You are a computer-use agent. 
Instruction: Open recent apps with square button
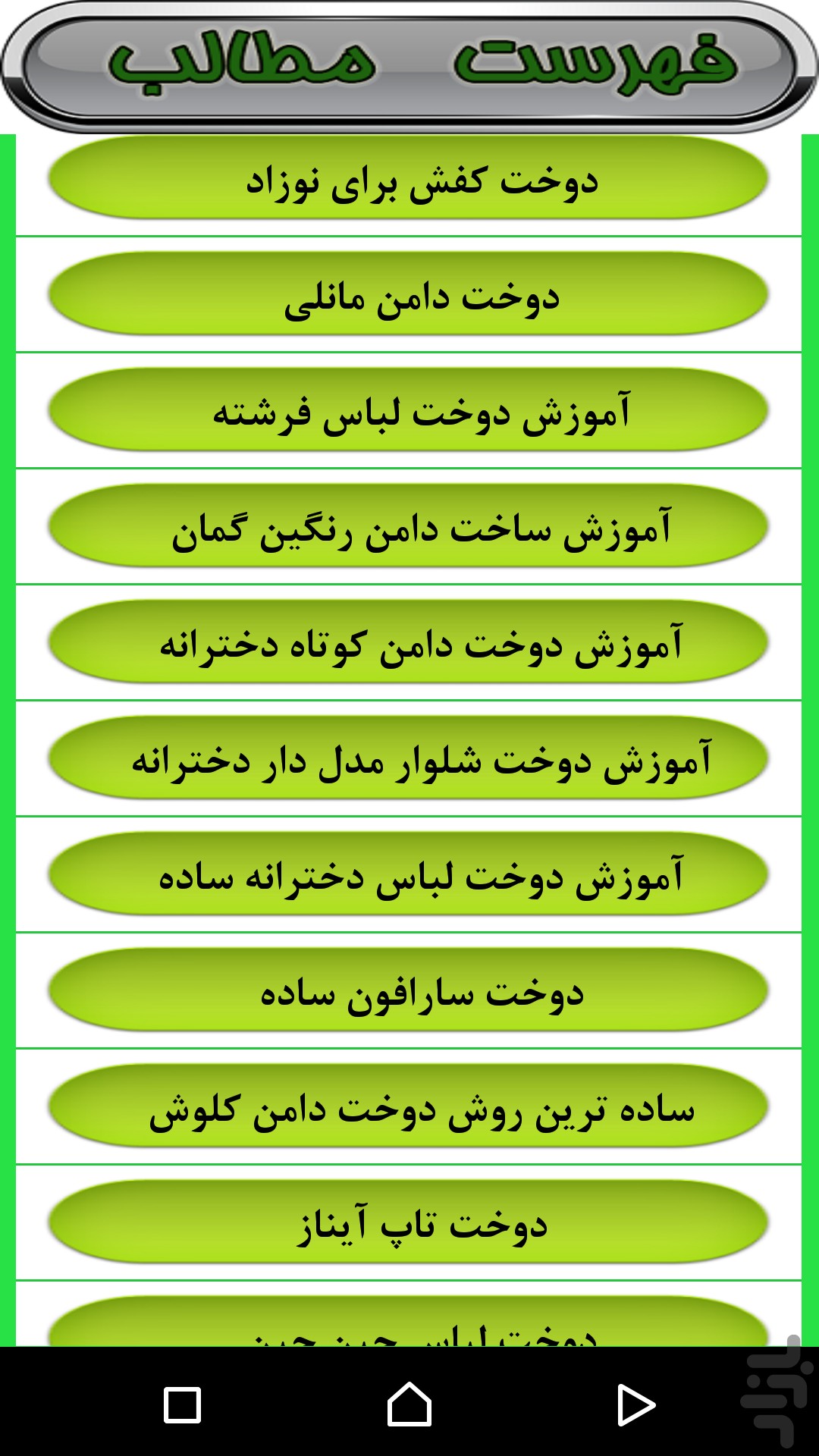(183, 1405)
